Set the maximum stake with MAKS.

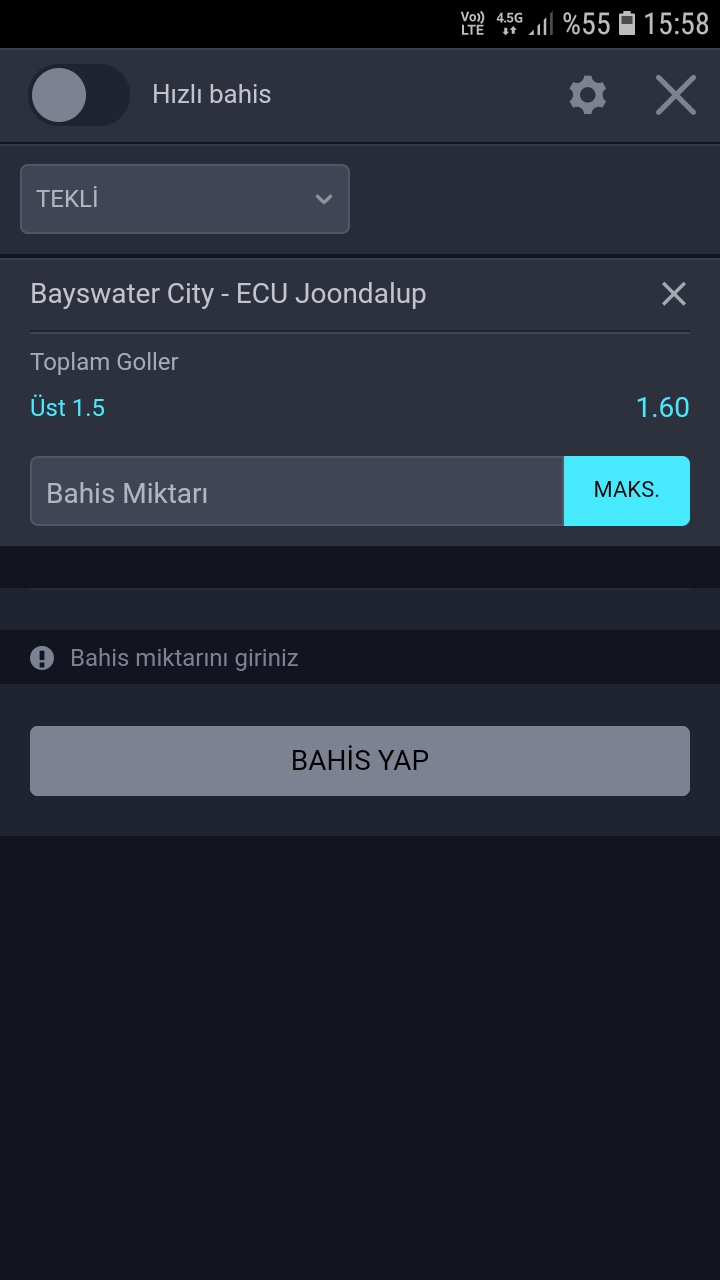627,491
